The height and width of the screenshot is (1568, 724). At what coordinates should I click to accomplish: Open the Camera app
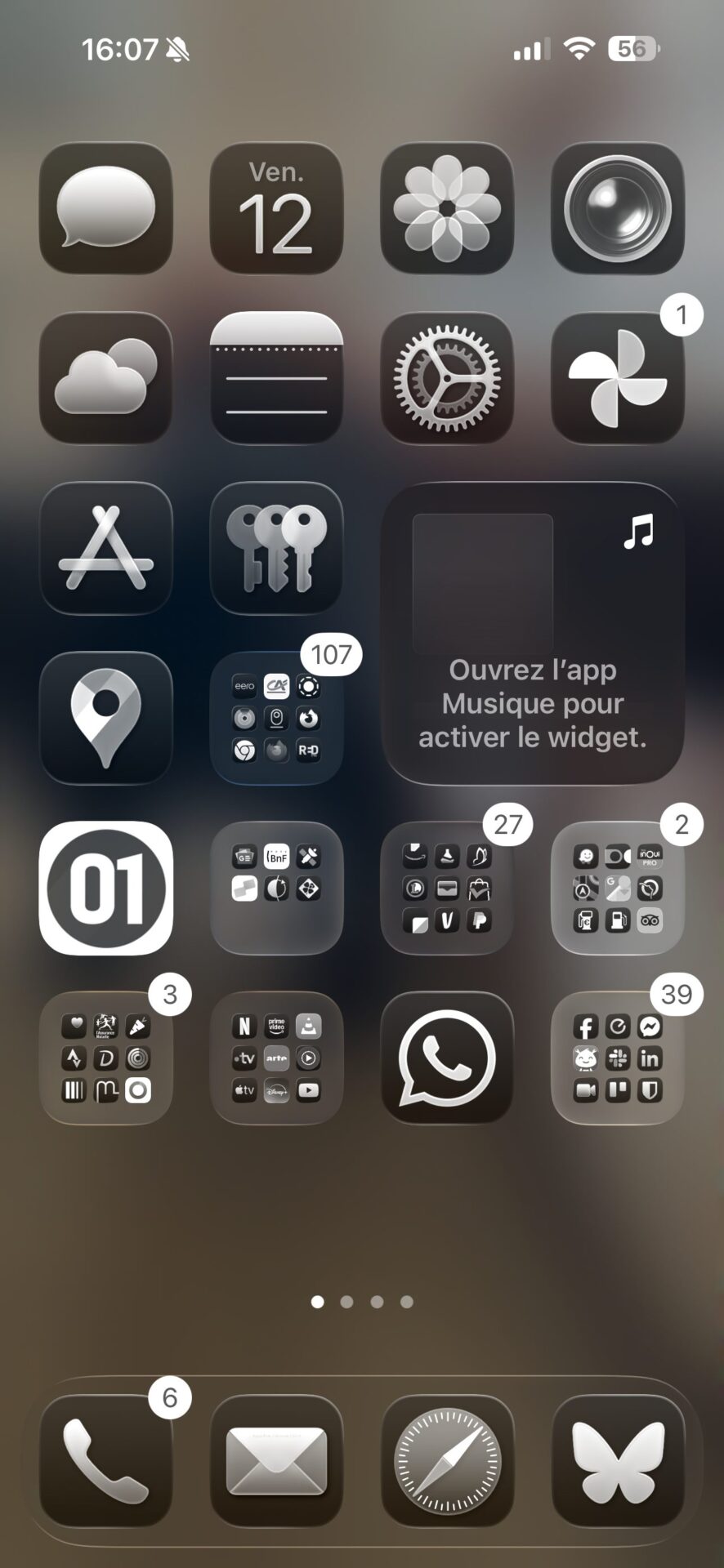coord(618,208)
